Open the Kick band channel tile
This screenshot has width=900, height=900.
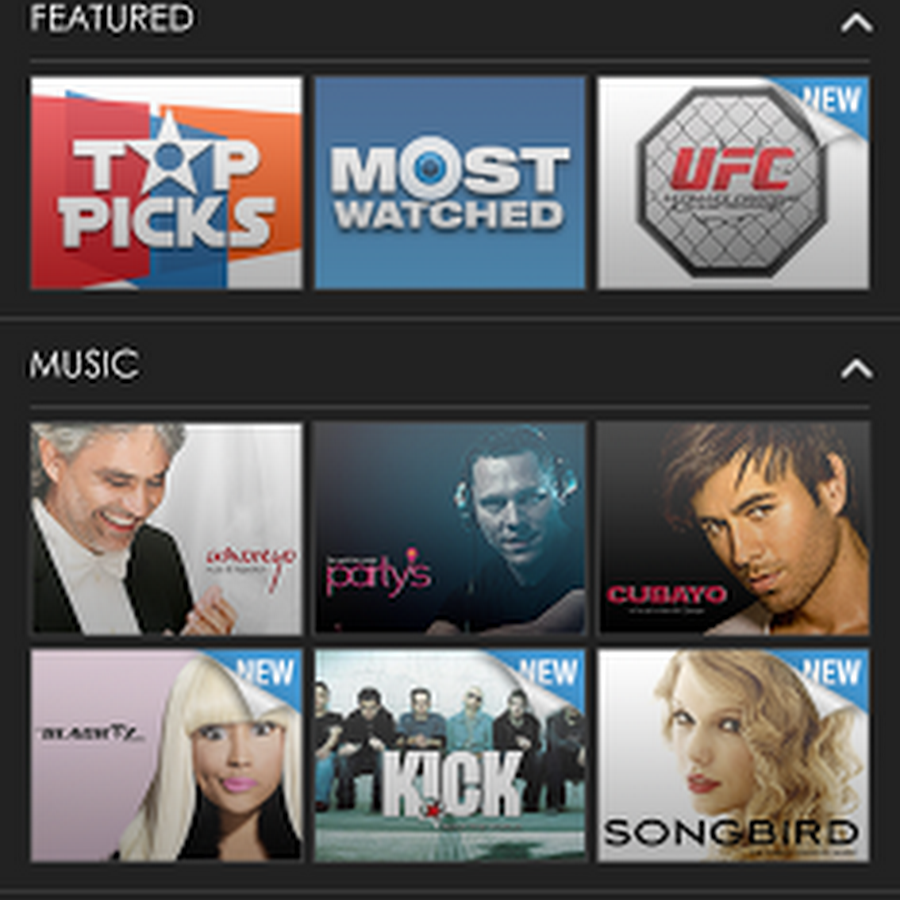pos(450,756)
